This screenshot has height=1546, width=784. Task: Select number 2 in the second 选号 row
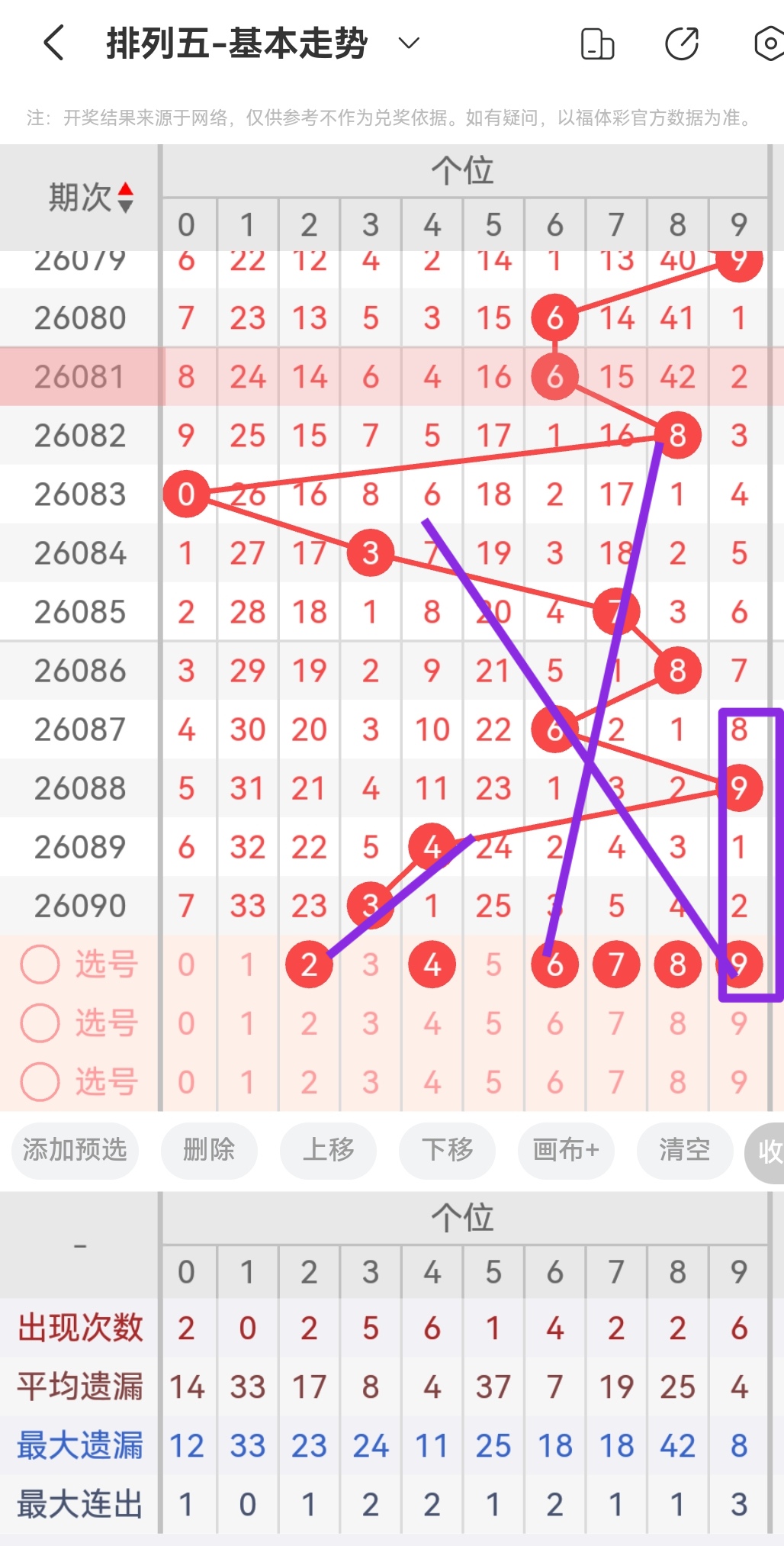pos(309,1023)
